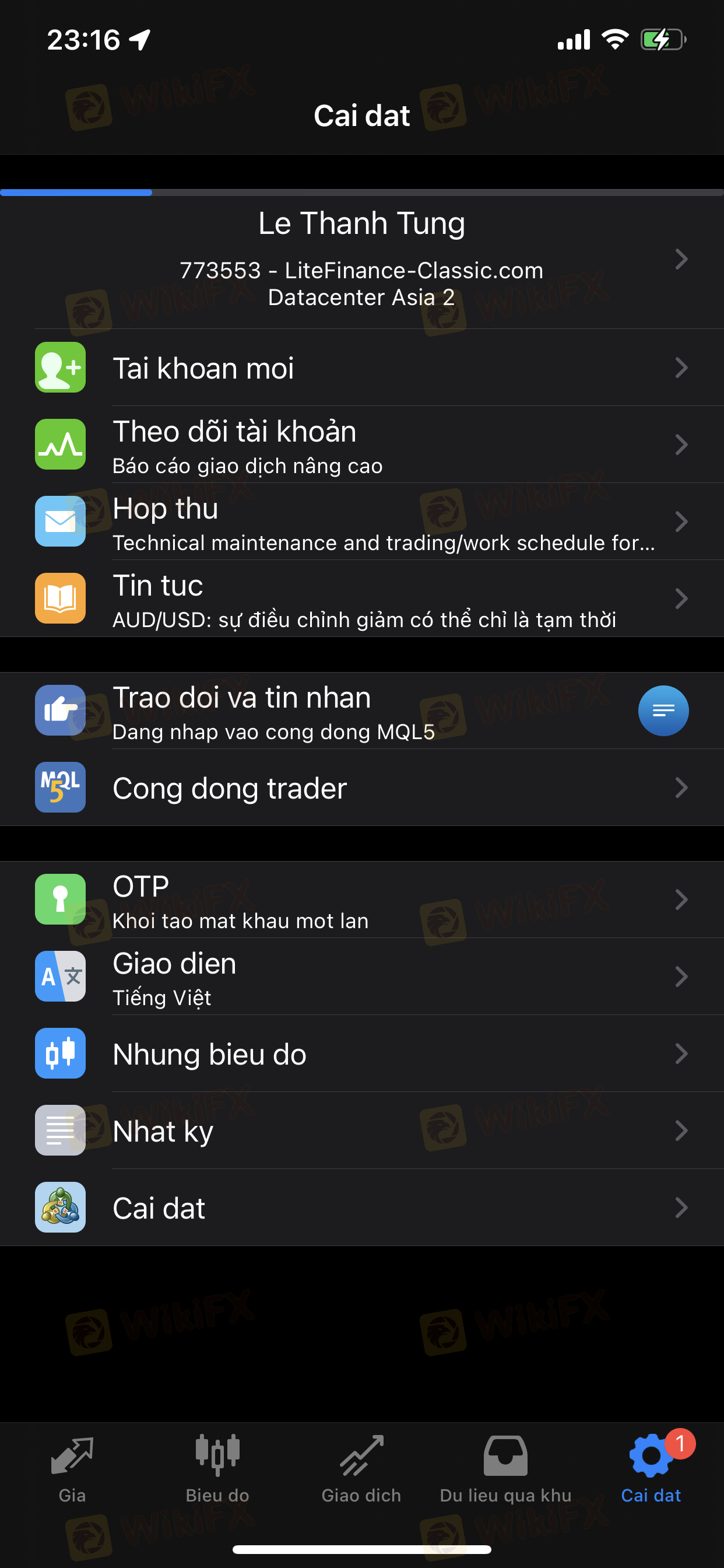Switch to the Gia tab
Image resolution: width=724 pixels, height=1568 pixels.
tap(72, 1468)
